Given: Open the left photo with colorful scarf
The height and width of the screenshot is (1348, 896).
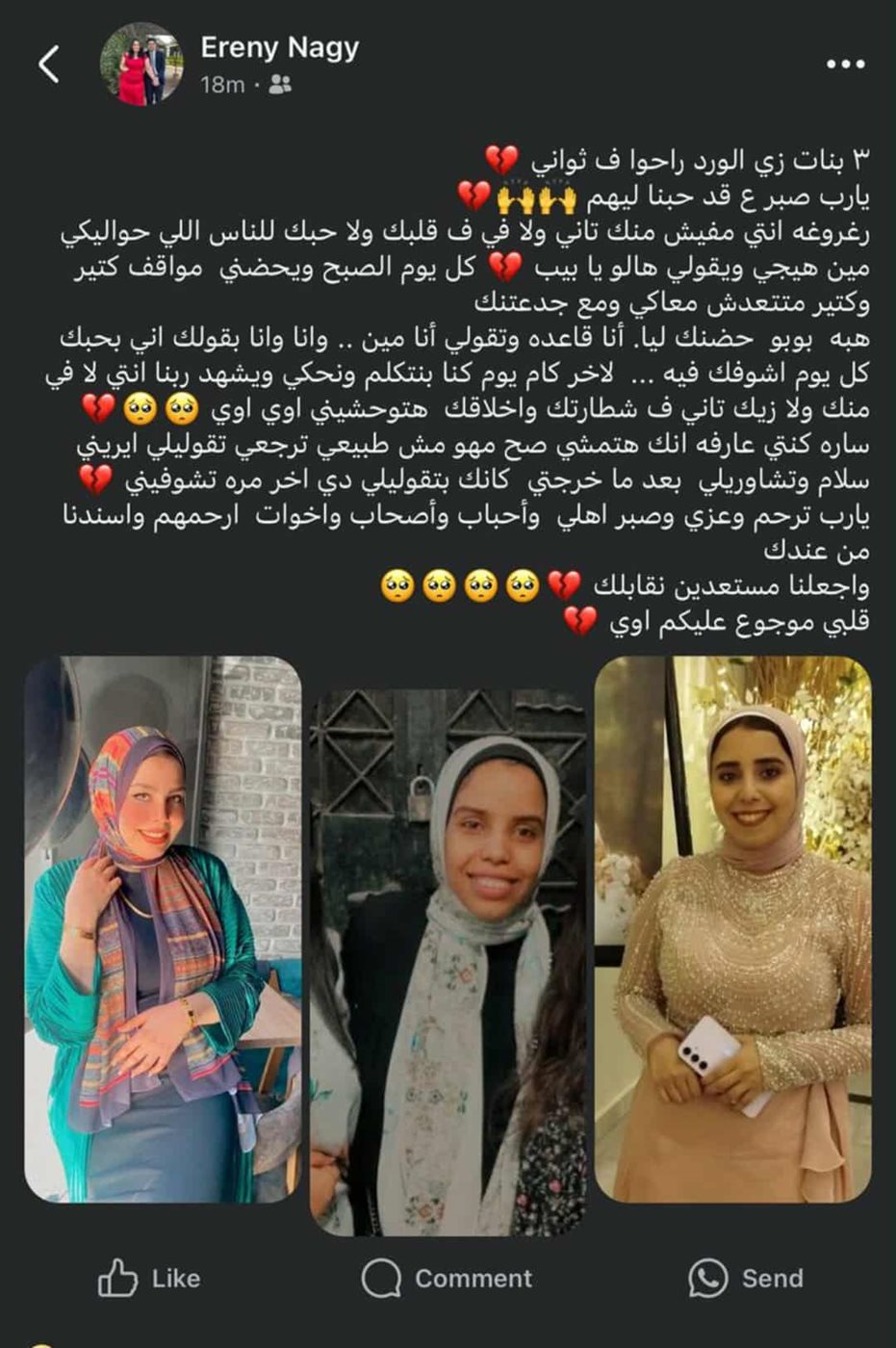Looking at the screenshot, I should coord(163,929).
